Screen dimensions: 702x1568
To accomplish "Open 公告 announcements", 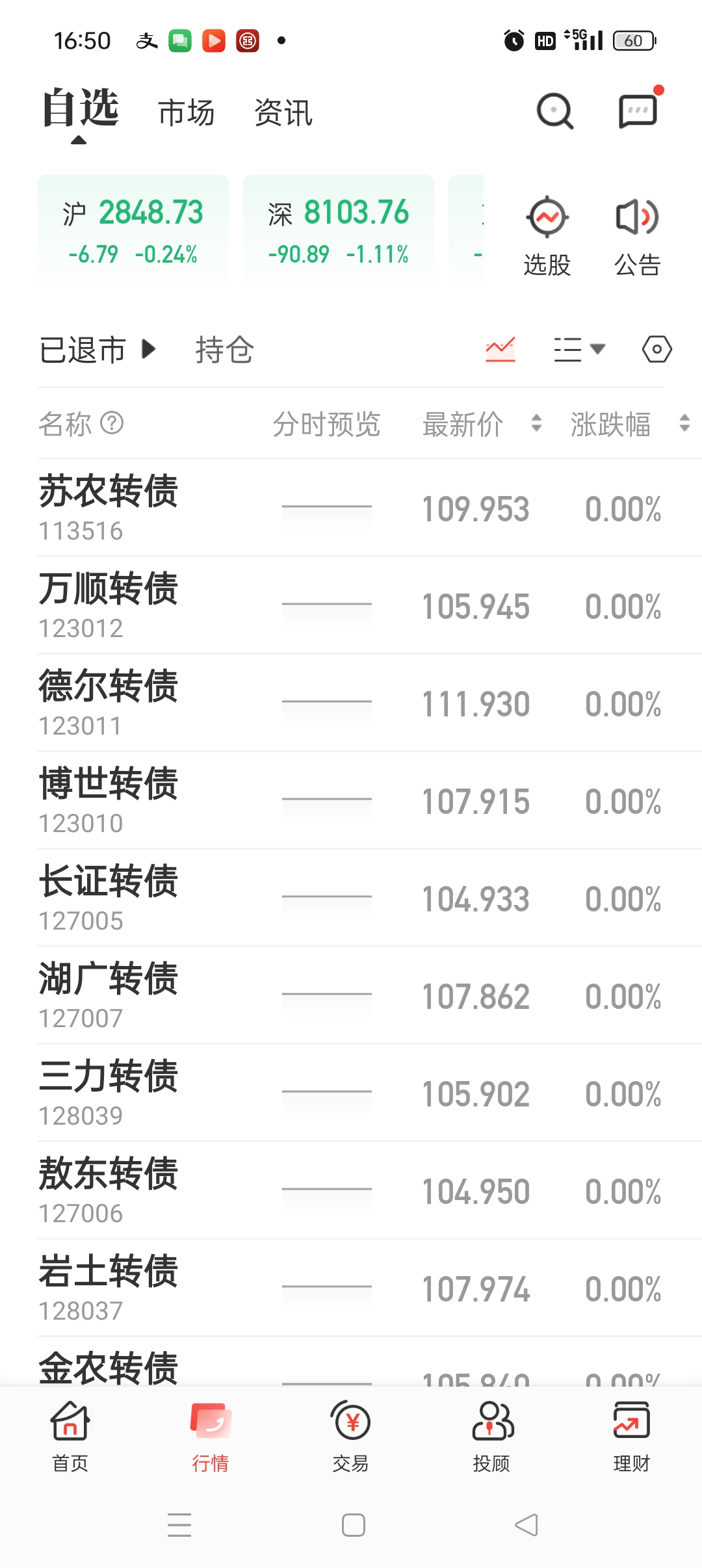I will click(x=638, y=236).
